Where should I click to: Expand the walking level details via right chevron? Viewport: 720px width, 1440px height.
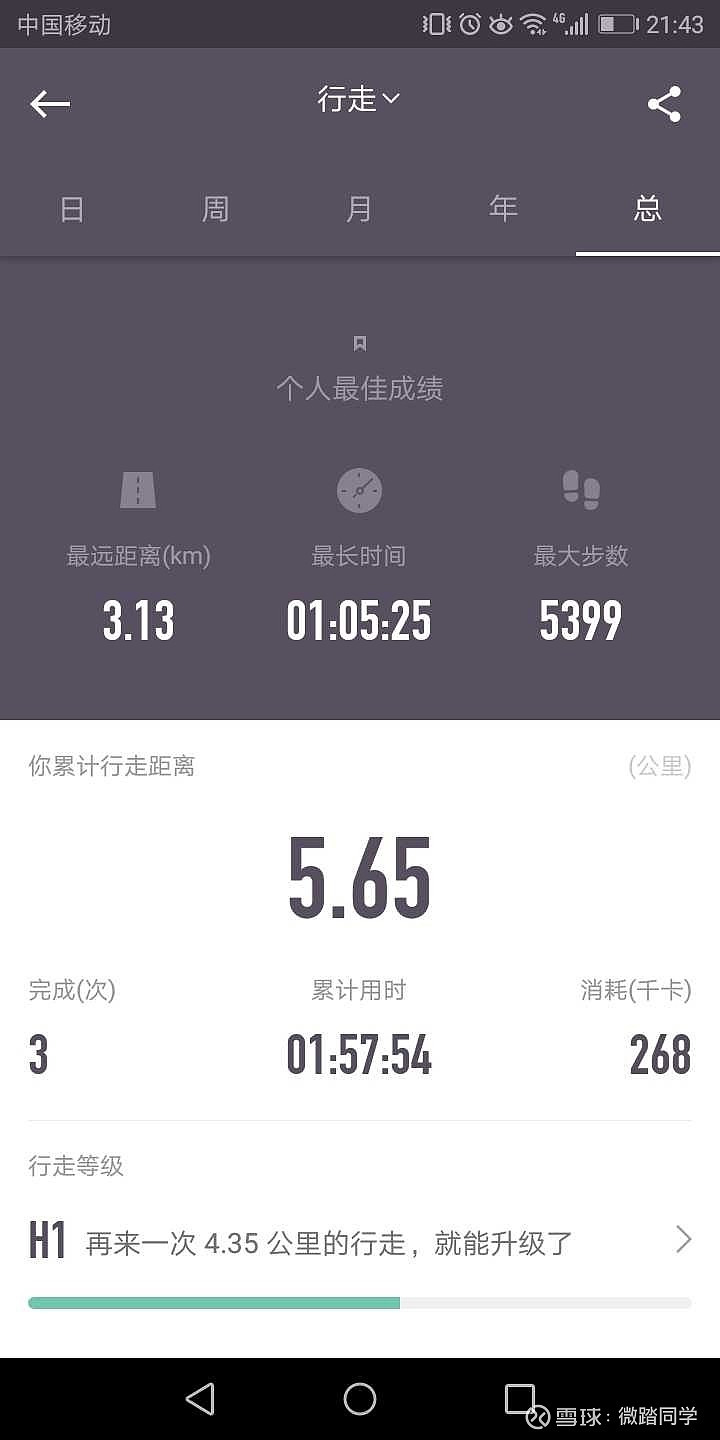click(683, 1240)
